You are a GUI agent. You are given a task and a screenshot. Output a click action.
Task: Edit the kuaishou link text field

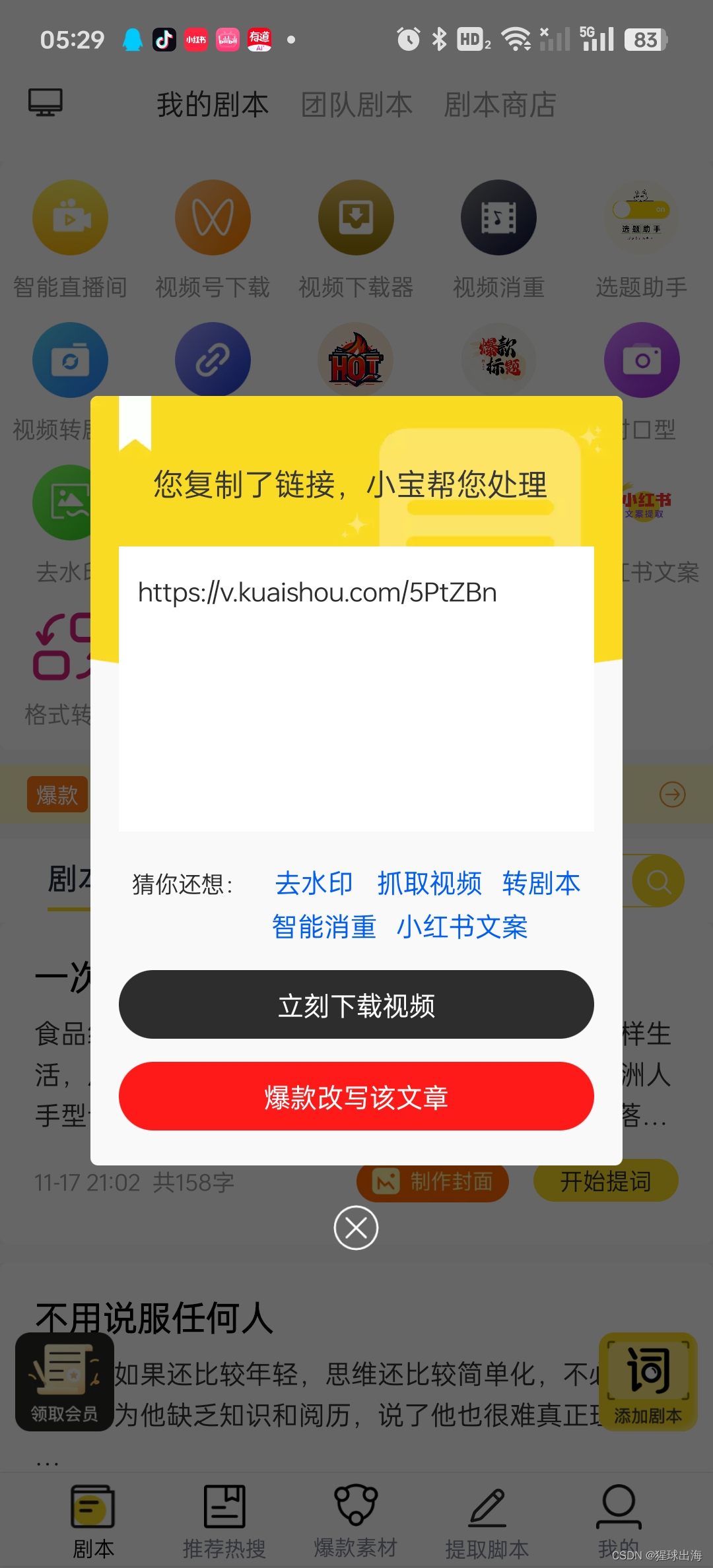356,688
